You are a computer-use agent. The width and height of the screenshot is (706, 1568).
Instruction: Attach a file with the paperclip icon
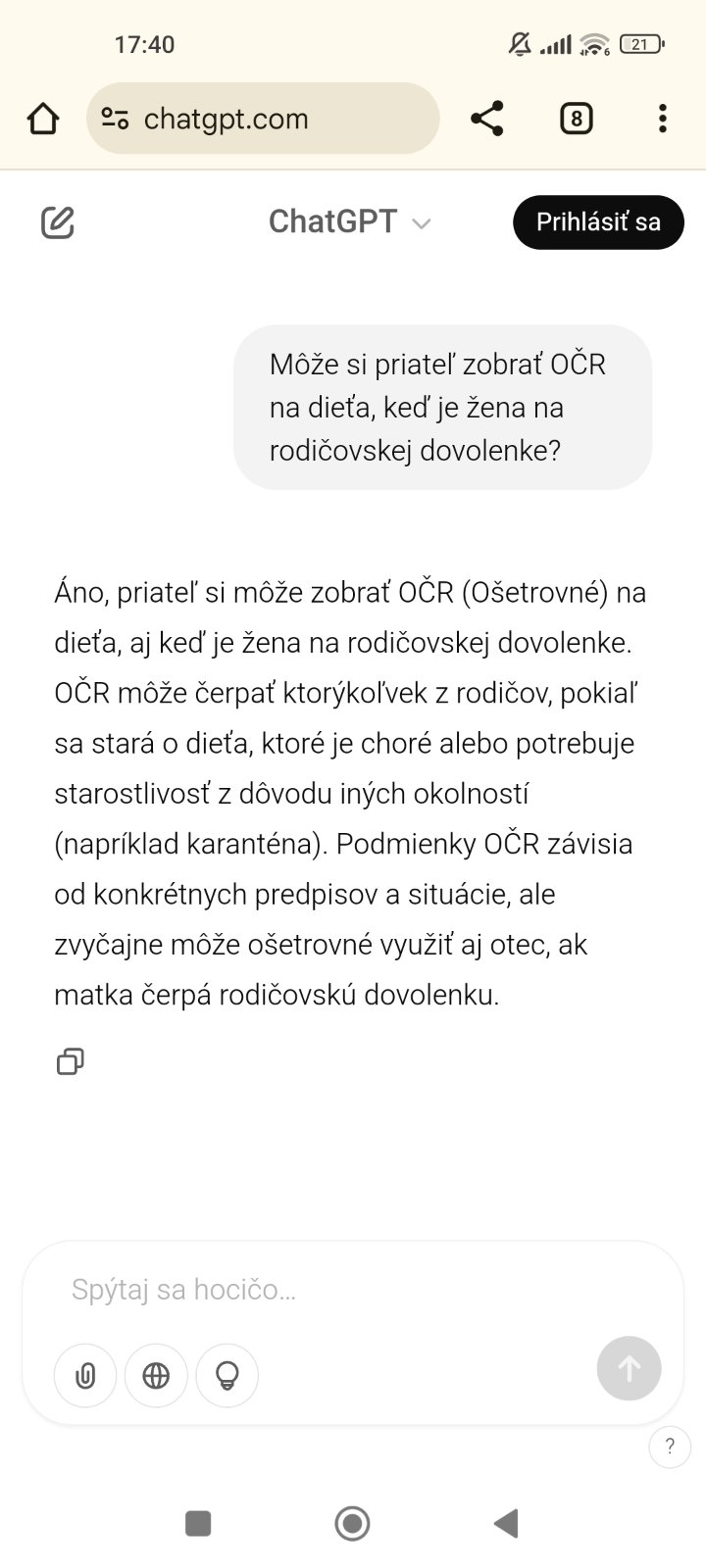pos(85,1376)
